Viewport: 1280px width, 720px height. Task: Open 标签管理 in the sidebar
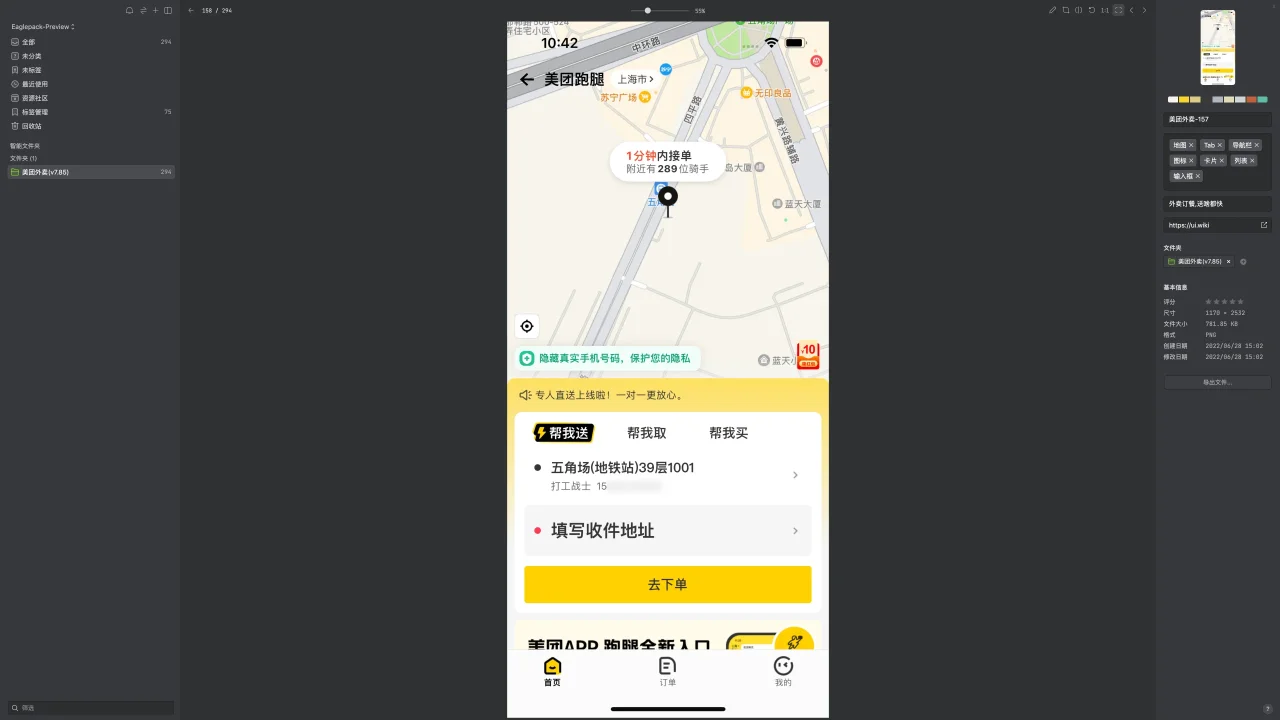coord(35,112)
